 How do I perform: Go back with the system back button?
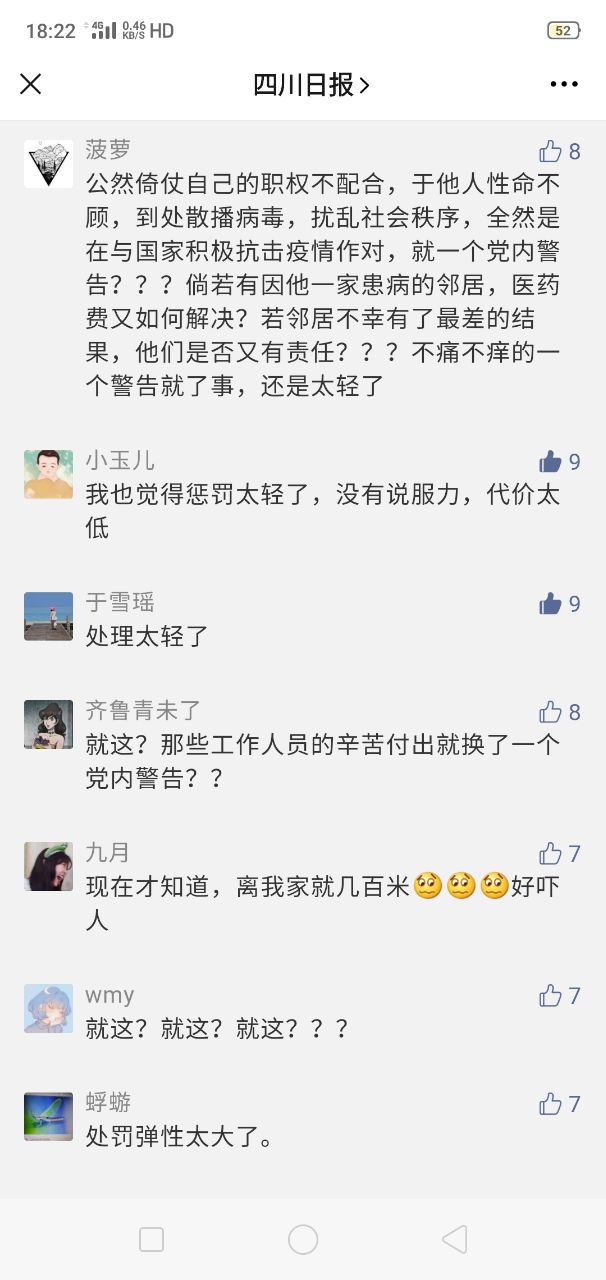tap(454, 1240)
